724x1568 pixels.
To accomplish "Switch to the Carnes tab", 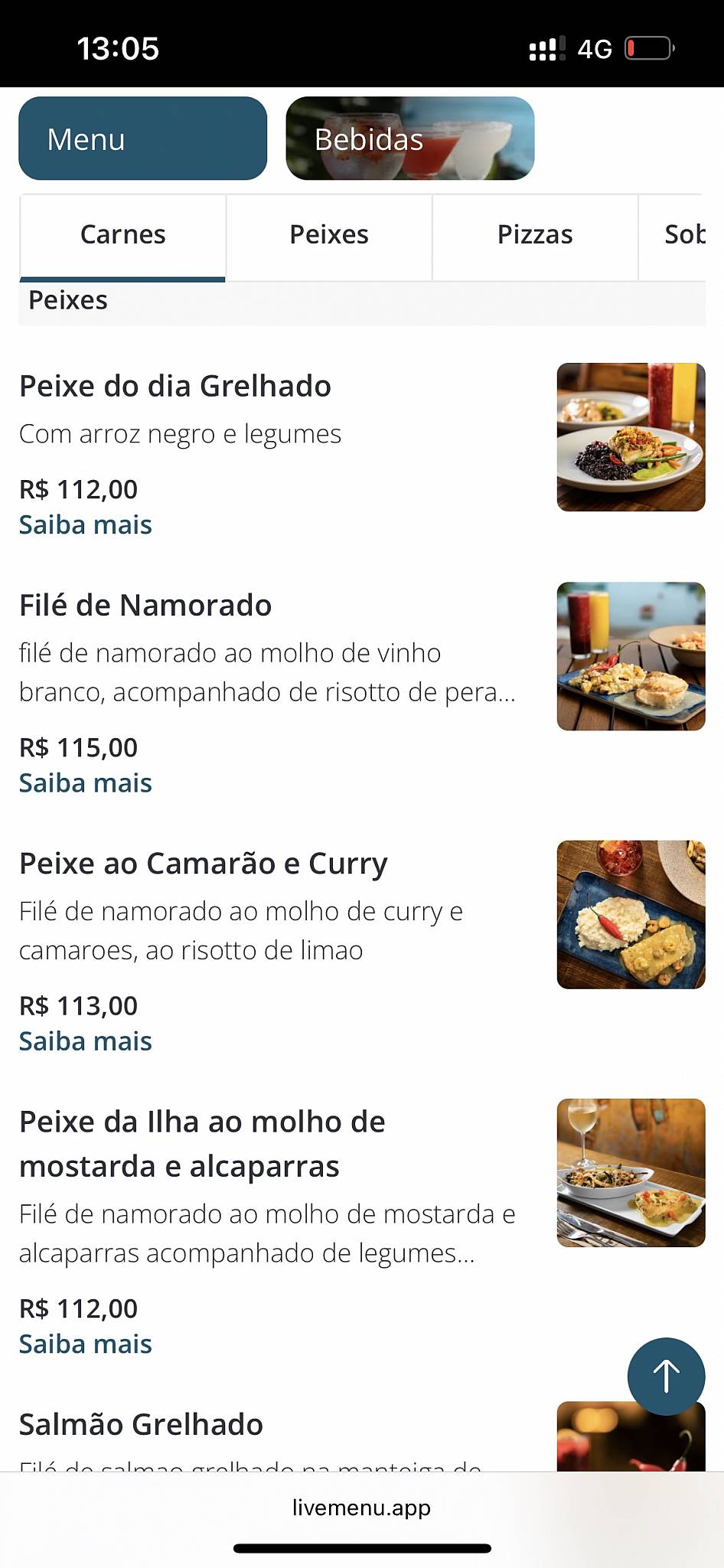I will pyautogui.click(x=122, y=235).
